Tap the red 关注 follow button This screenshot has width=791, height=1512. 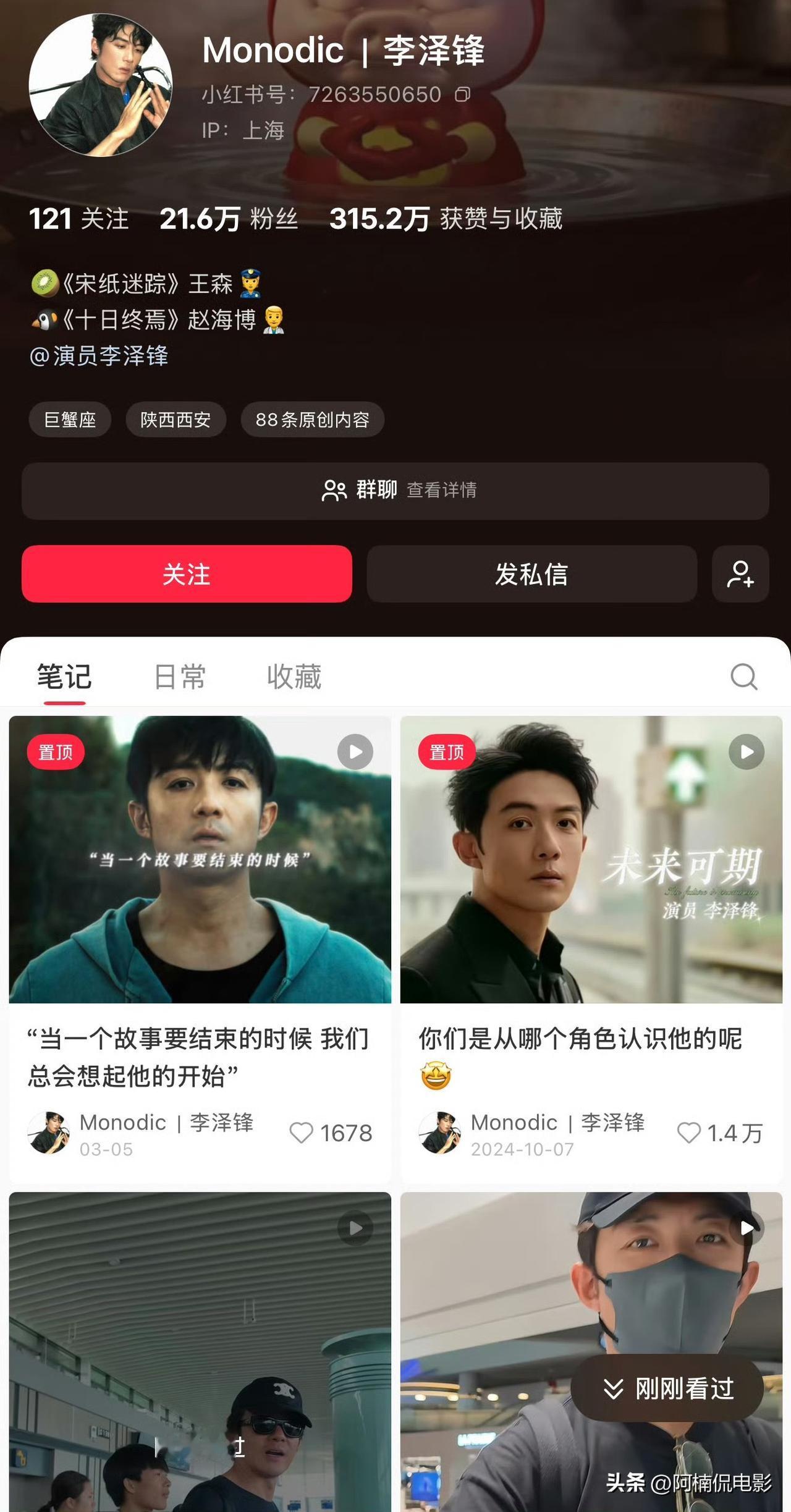click(187, 573)
